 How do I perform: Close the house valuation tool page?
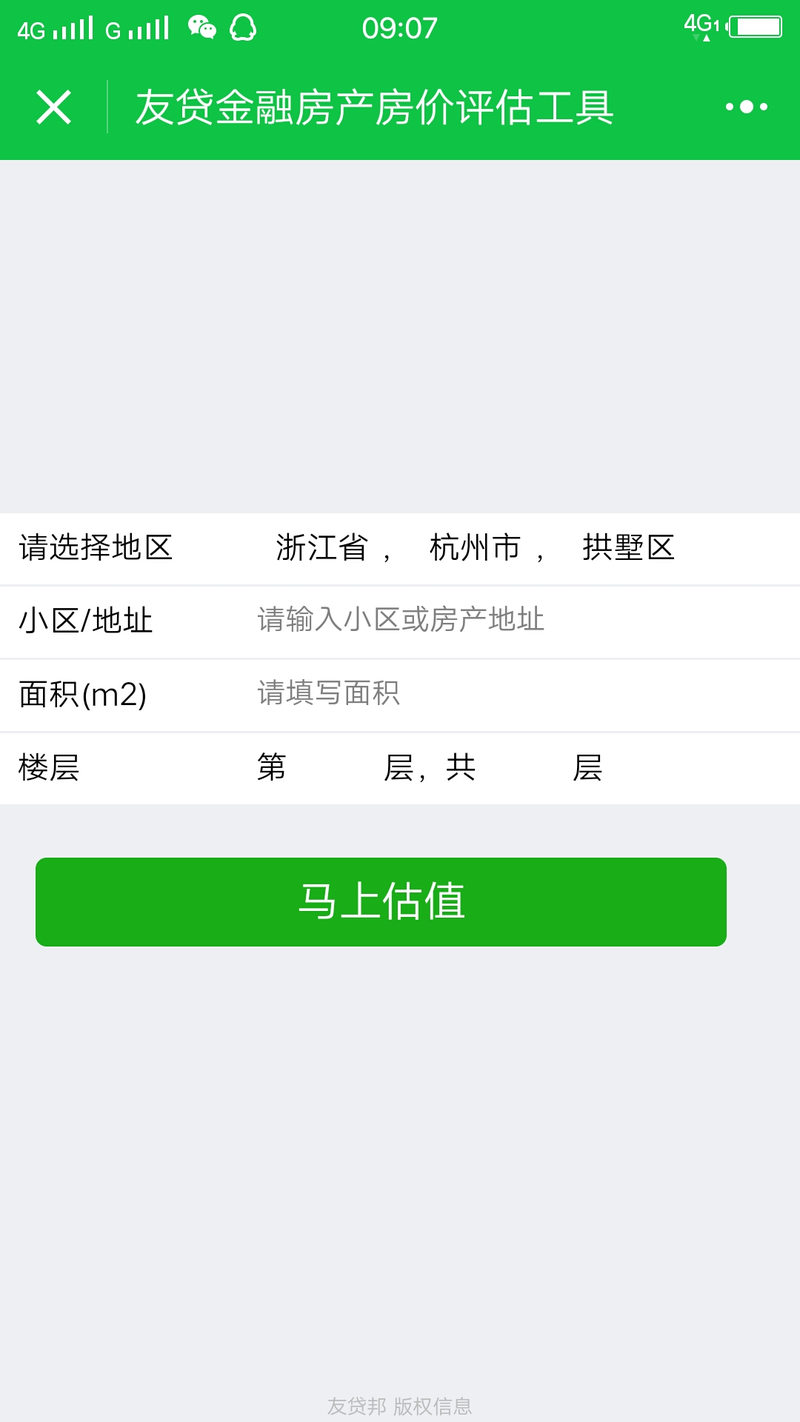click(53, 107)
